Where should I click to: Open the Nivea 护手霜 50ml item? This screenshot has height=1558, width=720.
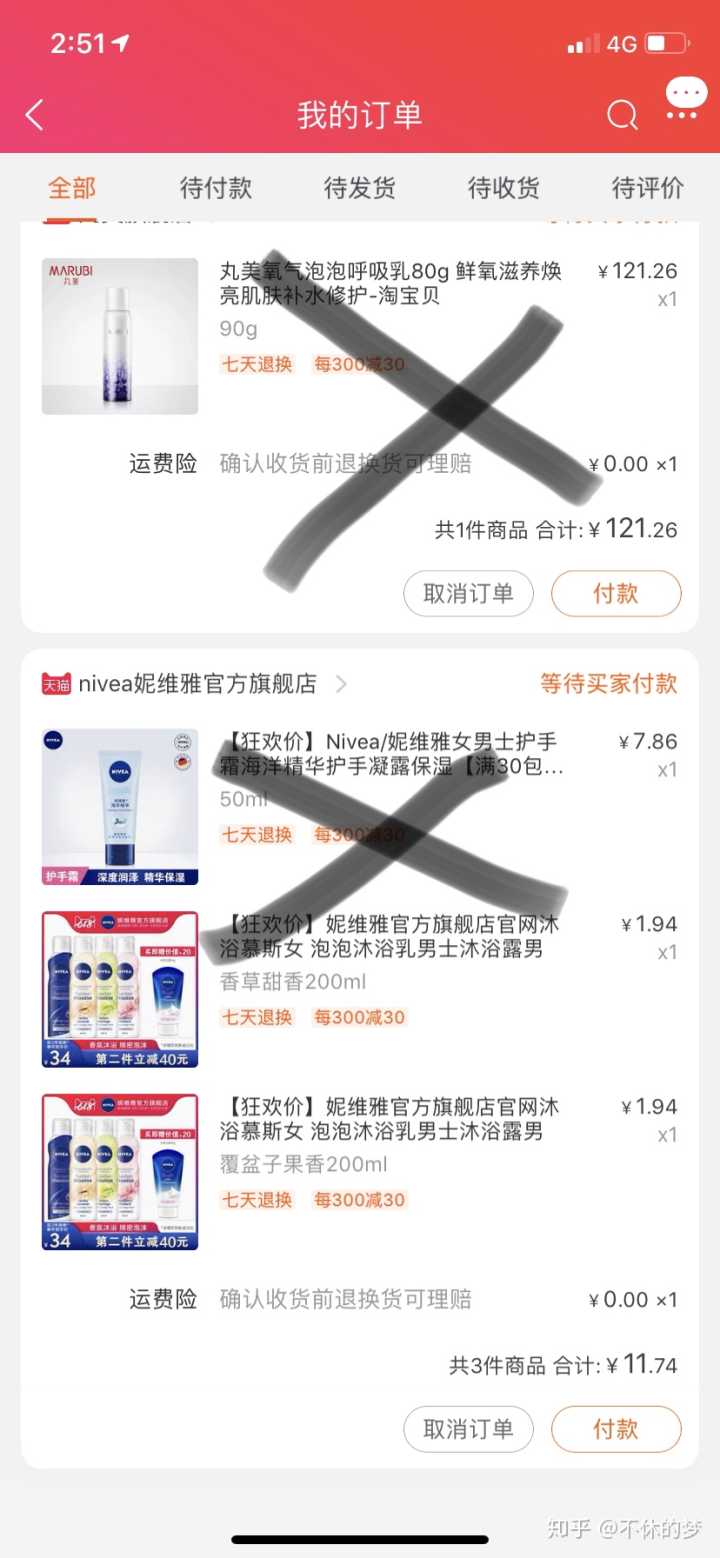point(390,755)
